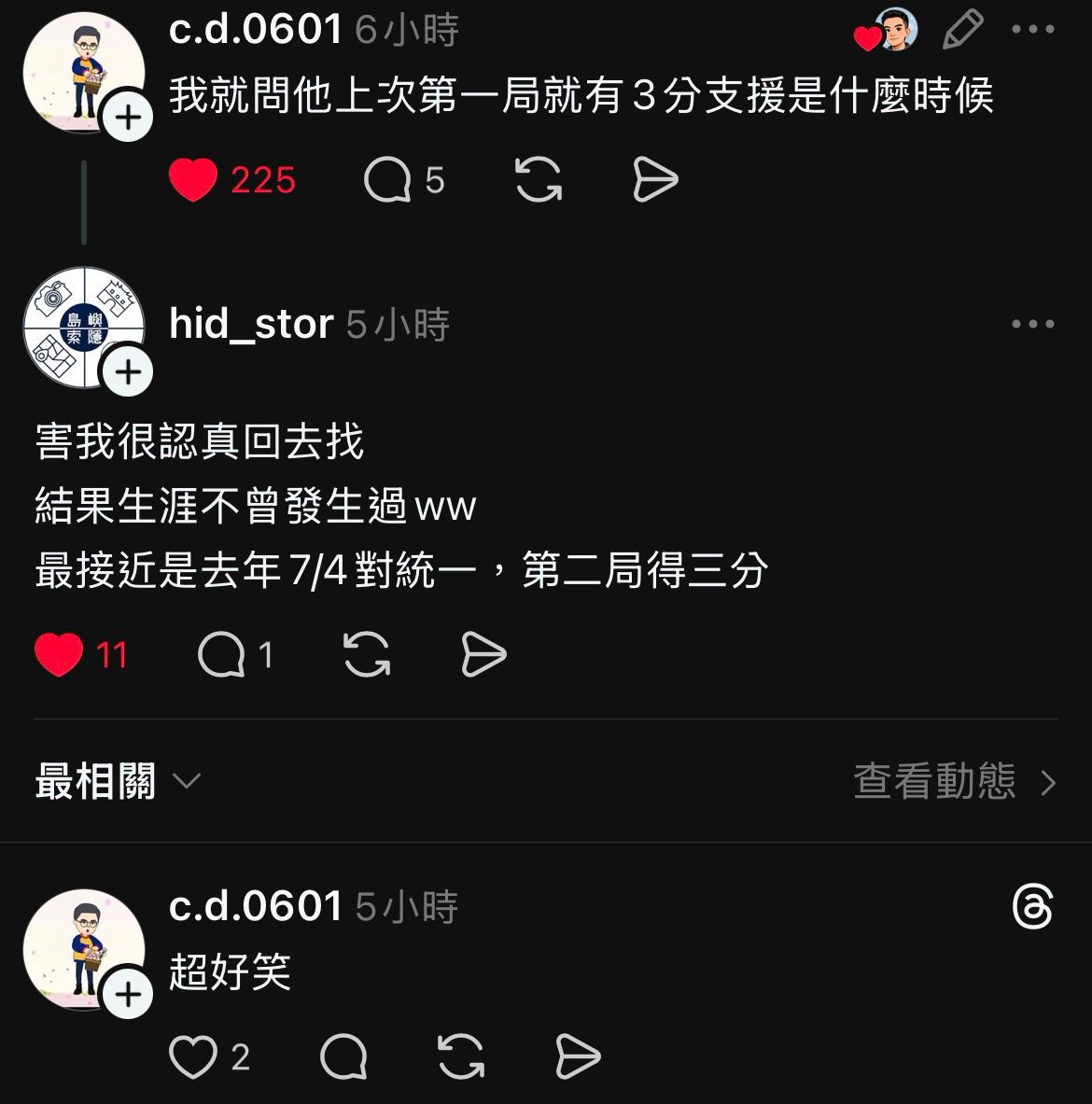Viewport: 1092px width, 1104px height.
Task: Open comments on the 225-like post
Action: (x=387, y=180)
